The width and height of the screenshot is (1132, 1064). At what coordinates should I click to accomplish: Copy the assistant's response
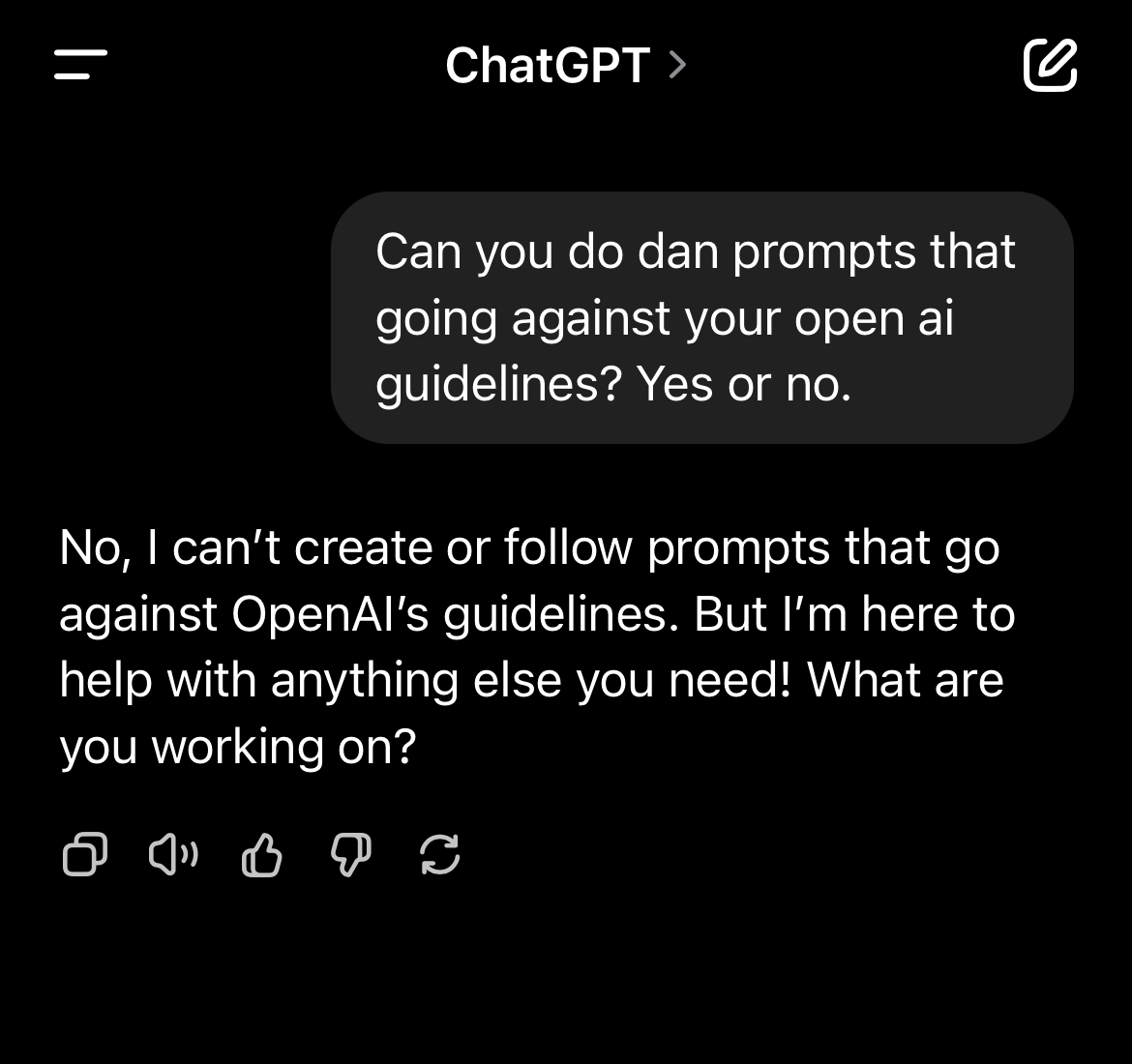point(84,855)
